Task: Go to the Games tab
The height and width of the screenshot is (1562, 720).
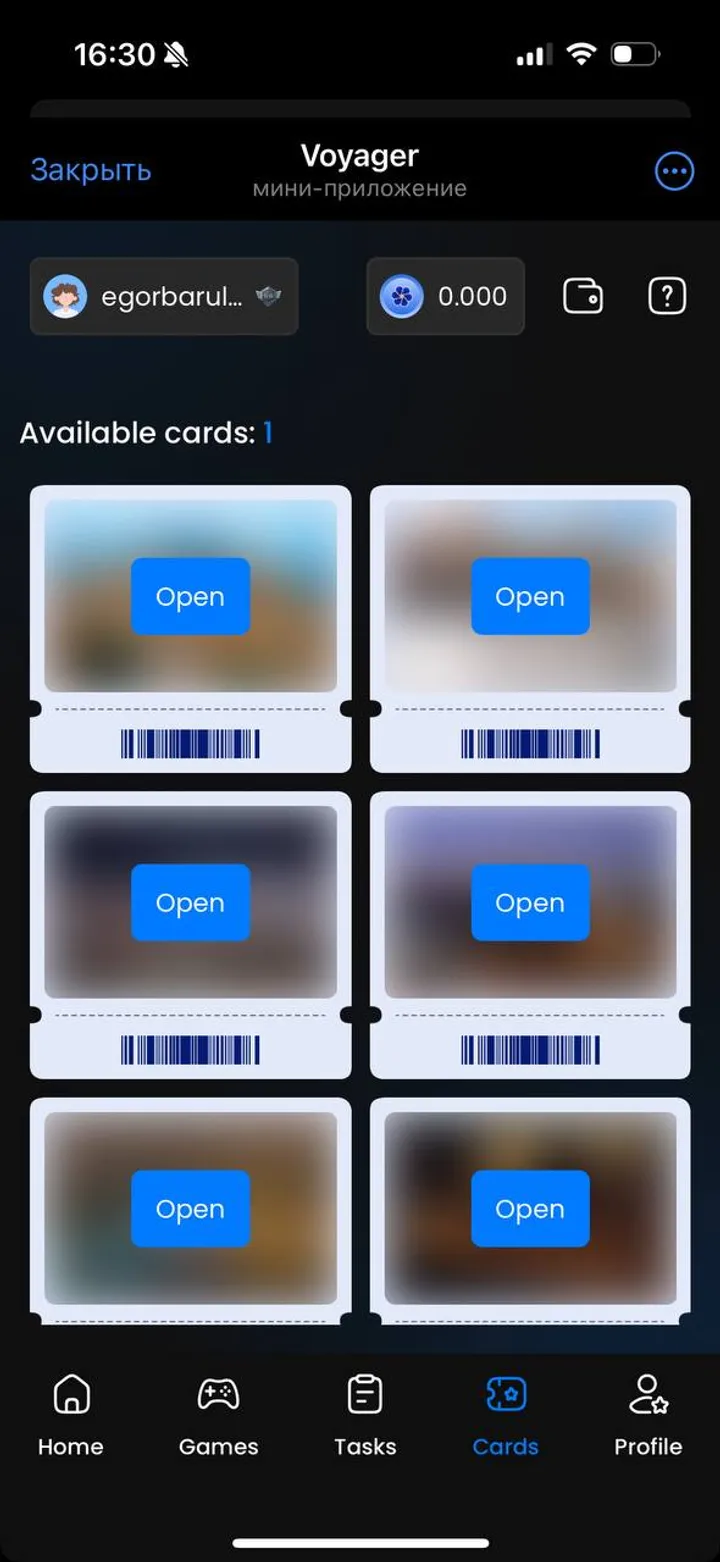Action: click(218, 1414)
